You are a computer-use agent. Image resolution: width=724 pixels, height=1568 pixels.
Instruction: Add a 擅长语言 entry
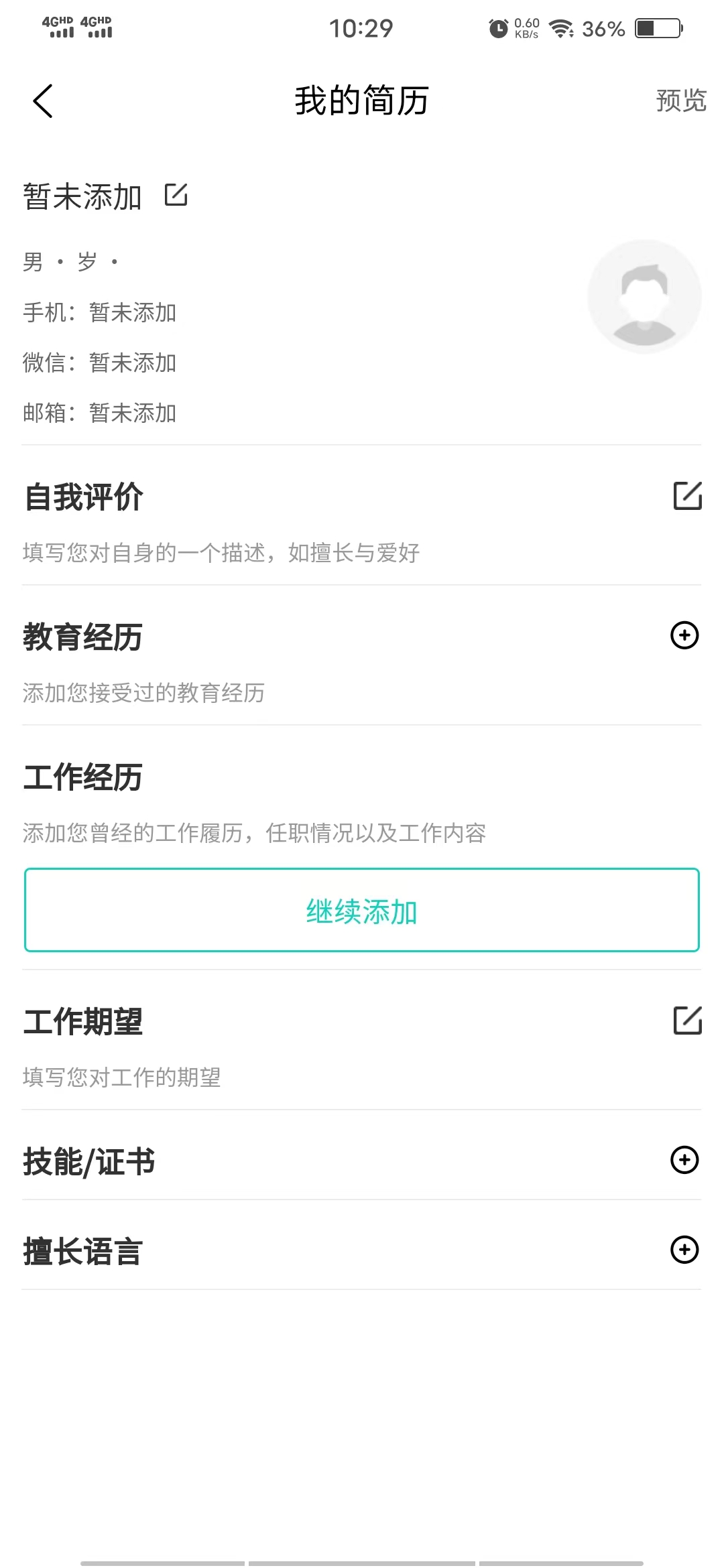click(x=684, y=1250)
